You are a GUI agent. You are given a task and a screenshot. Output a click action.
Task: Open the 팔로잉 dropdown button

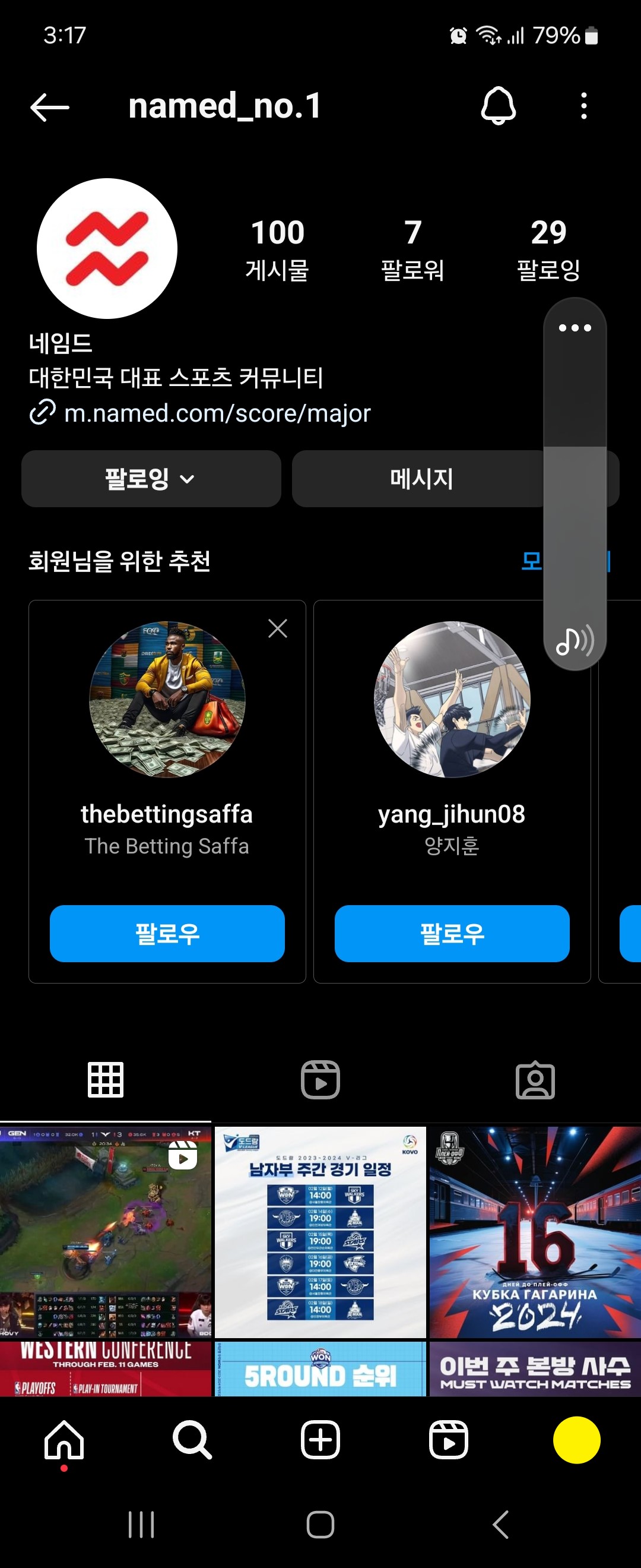click(151, 479)
